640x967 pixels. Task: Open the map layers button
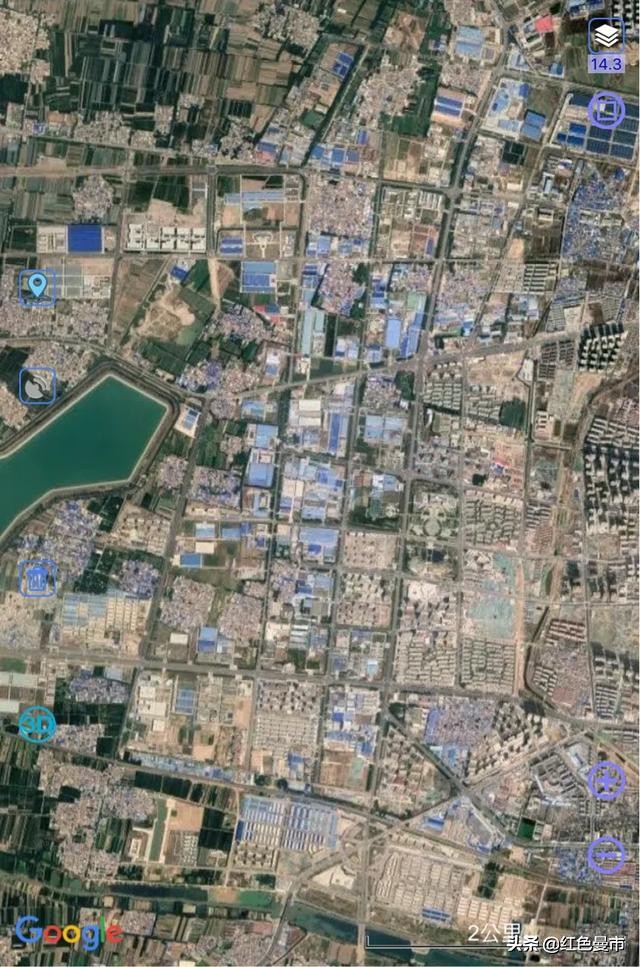click(x=605, y=38)
